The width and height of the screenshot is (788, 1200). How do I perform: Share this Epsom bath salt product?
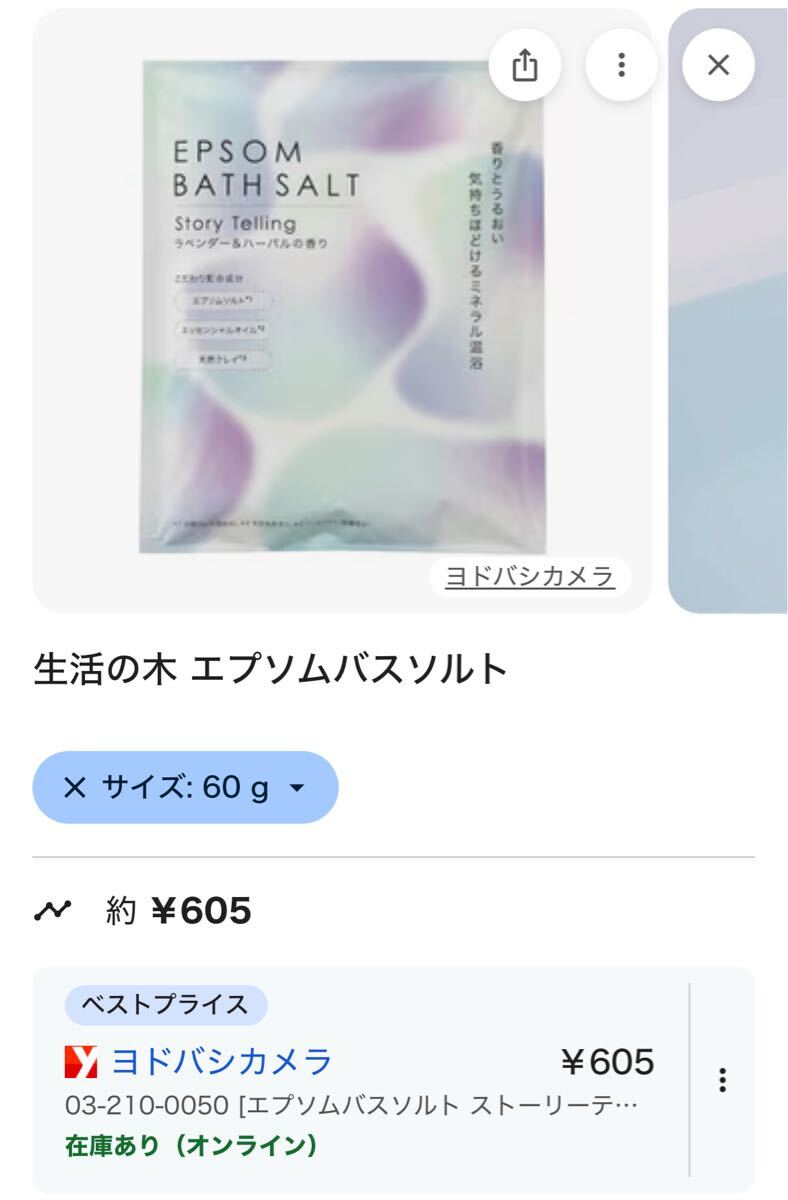[525, 66]
